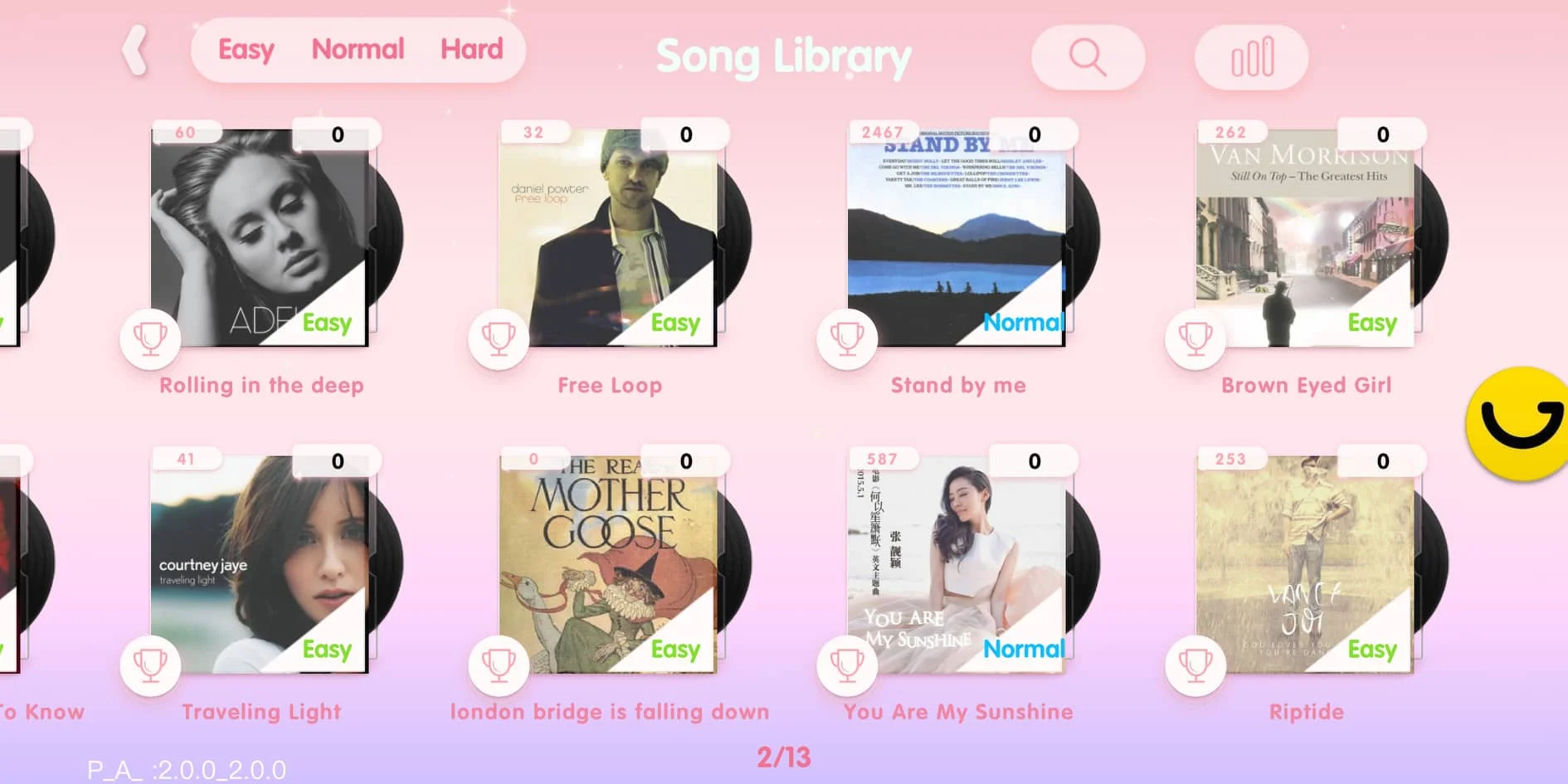Screen dimensions: 1568x784
Task: Select london bridge is falling down song
Action: (608, 564)
